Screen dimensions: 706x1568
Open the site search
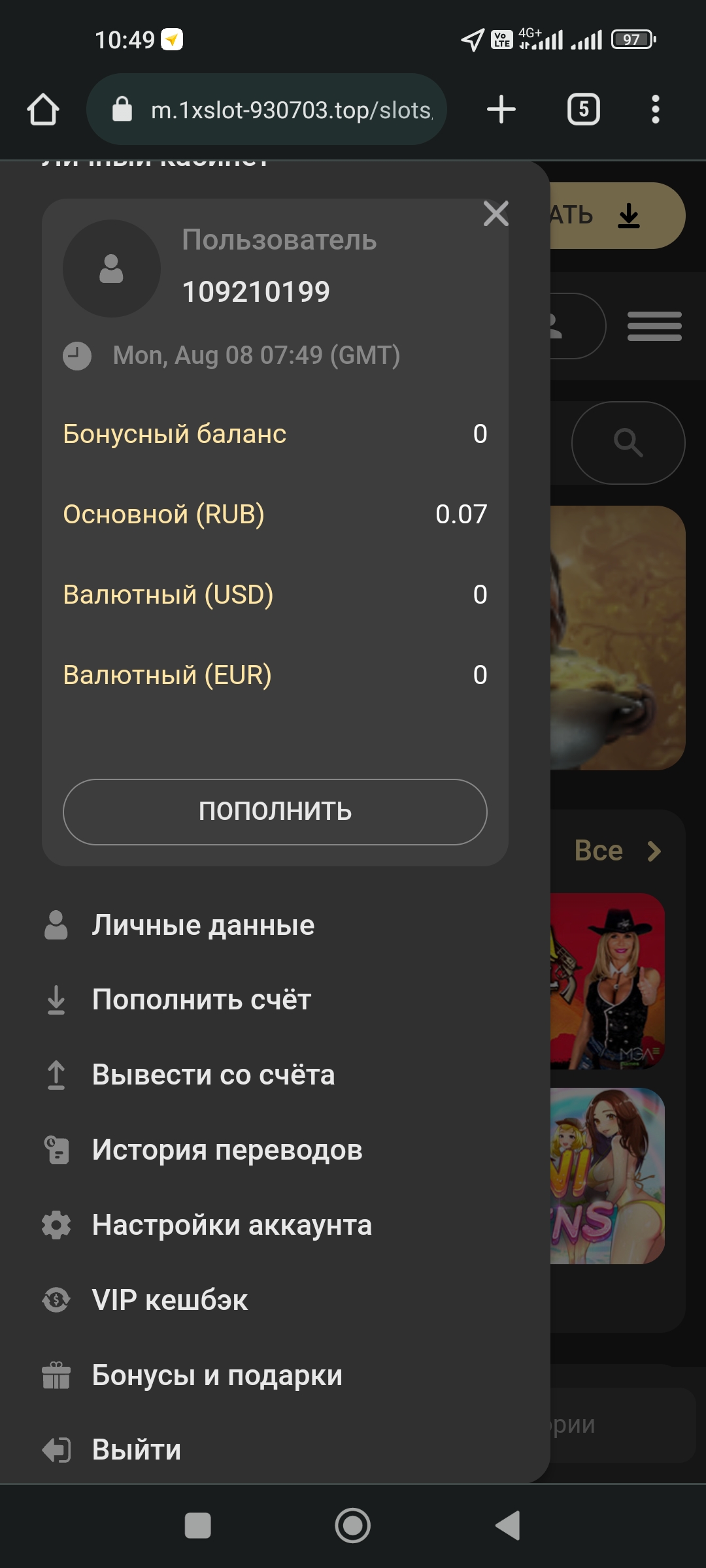[628, 443]
